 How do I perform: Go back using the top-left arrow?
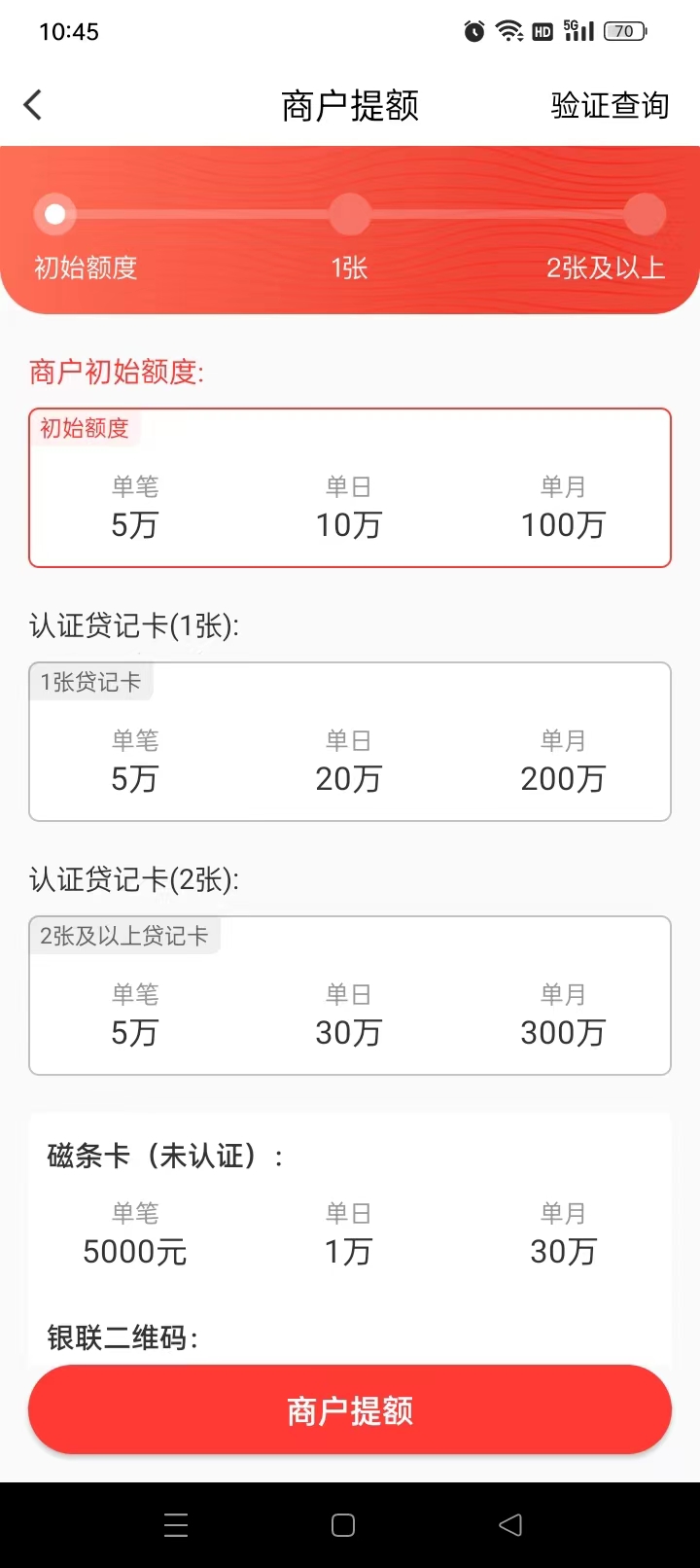tap(33, 105)
